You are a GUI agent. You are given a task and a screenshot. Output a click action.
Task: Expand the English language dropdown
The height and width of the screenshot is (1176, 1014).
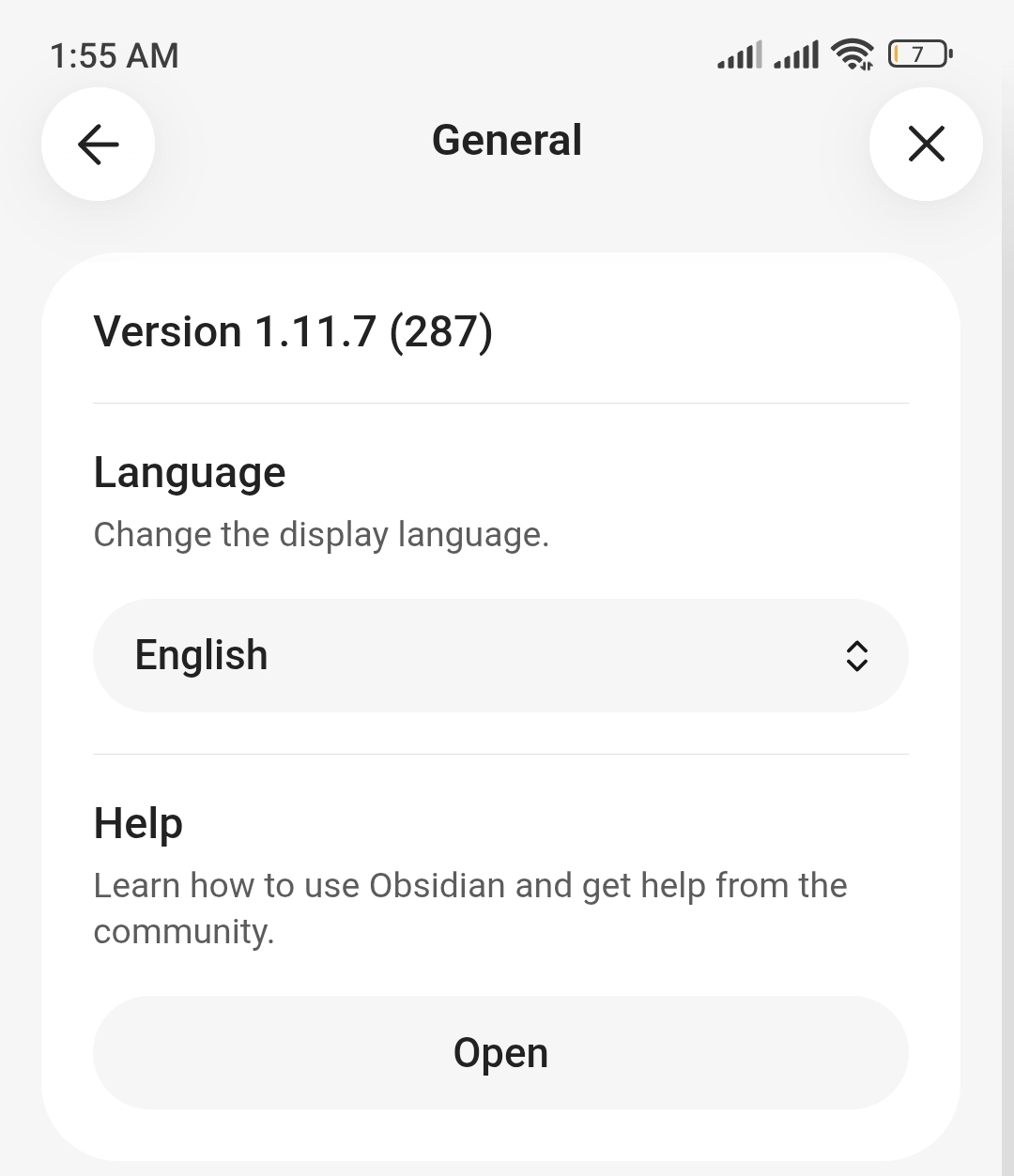pyautogui.click(x=500, y=655)
